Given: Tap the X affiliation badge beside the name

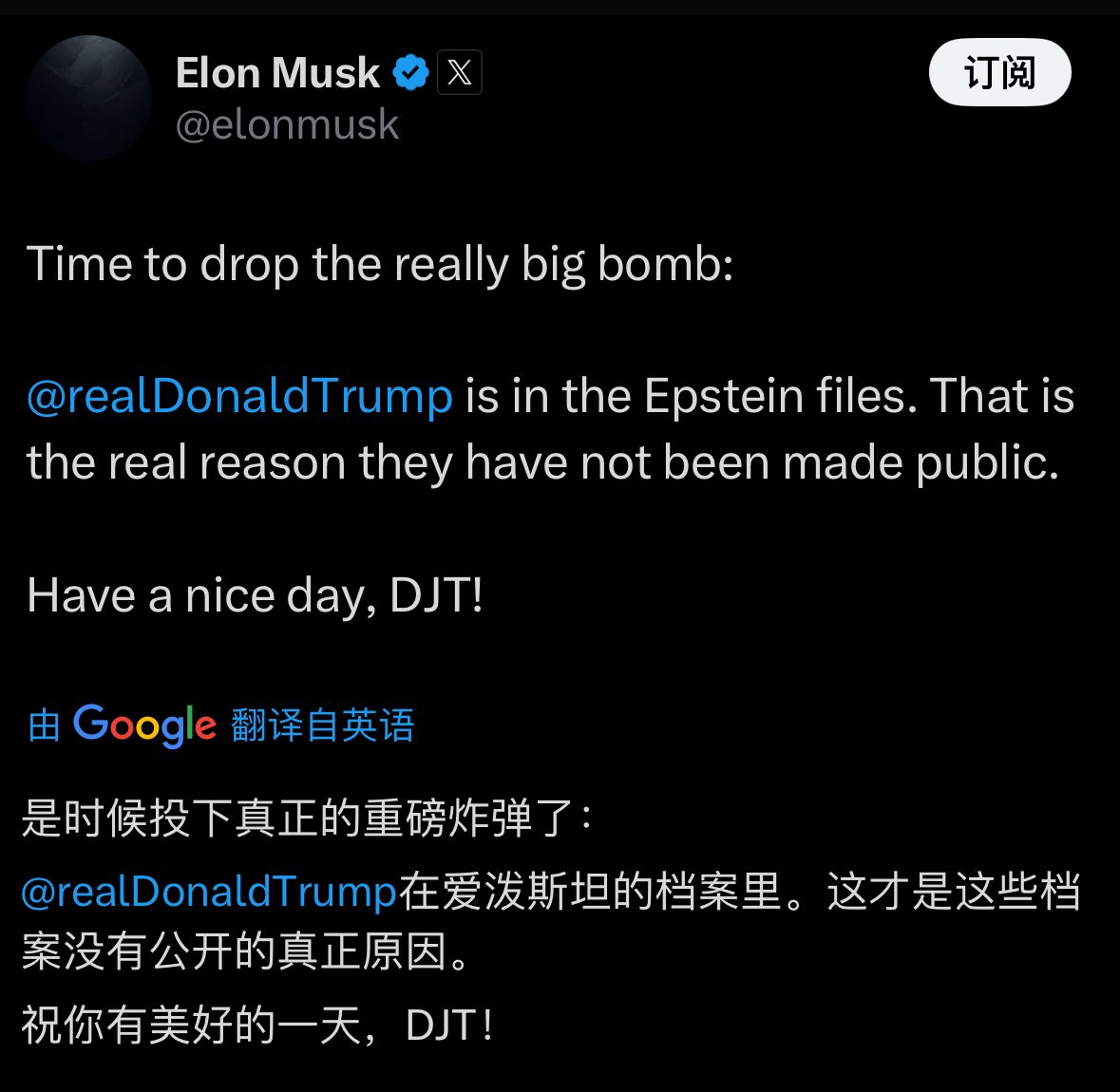Looking at the screenshot, I should [x=459, y=73].
